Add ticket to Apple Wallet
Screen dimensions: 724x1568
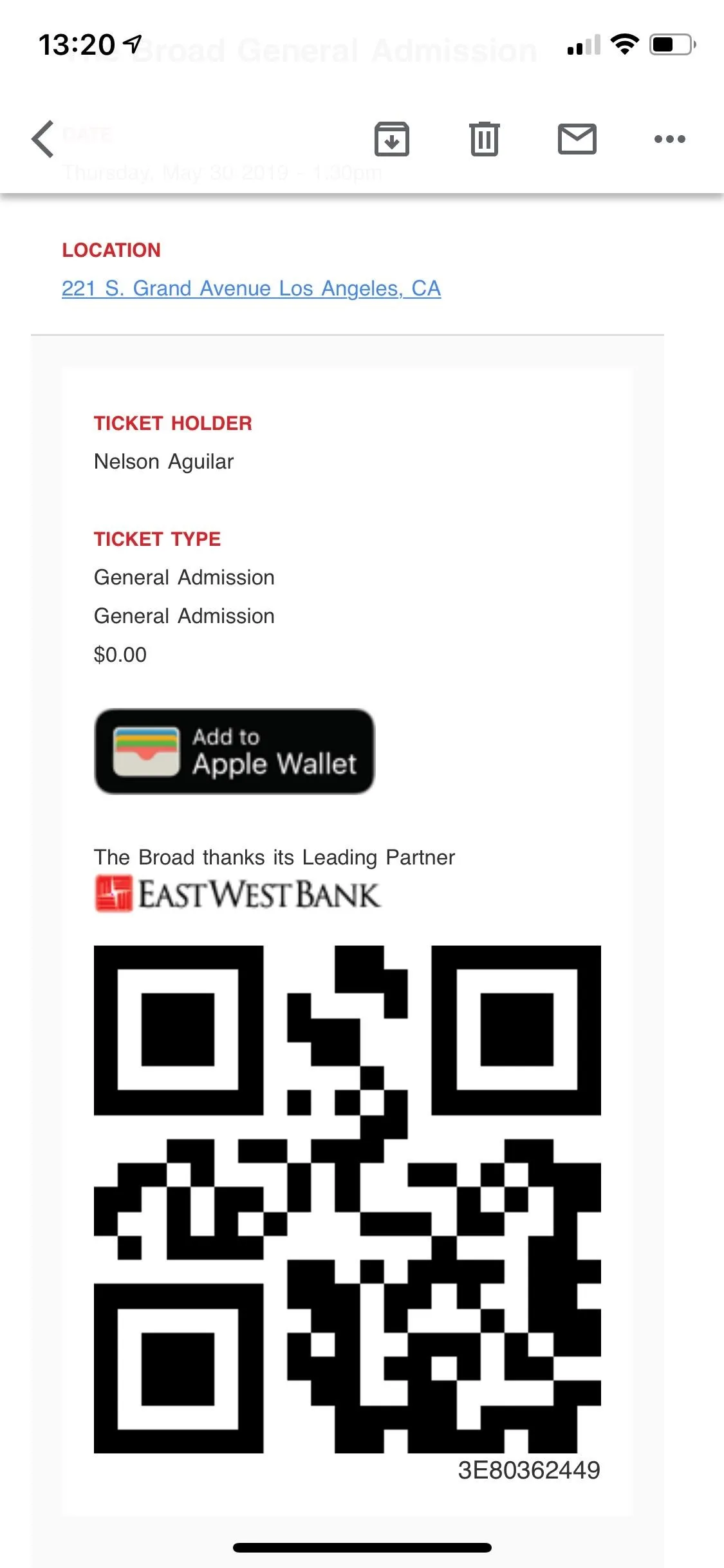[x=234, y=751]
